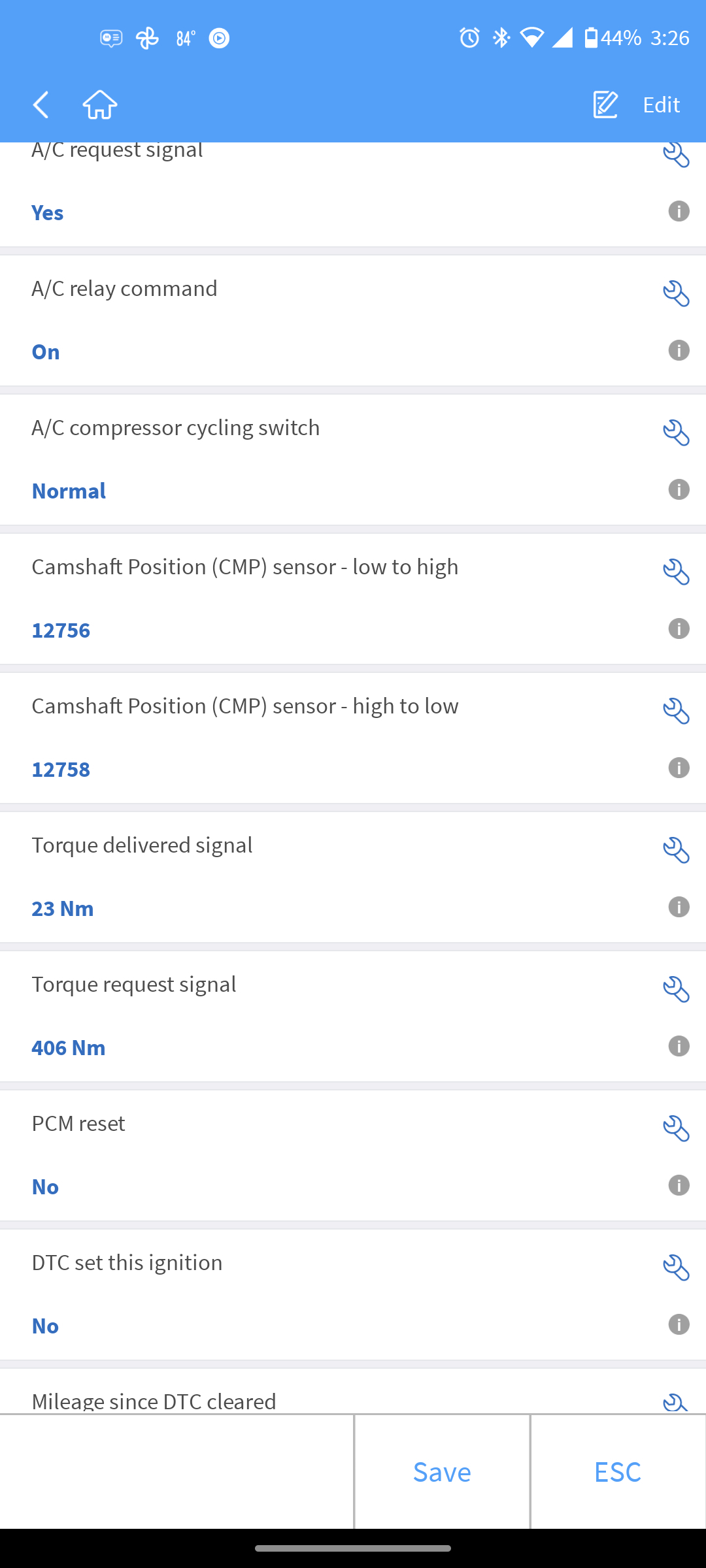706x1568 pixels.
Task: View info on Torque request signal
Action: tap(679, 1046)
